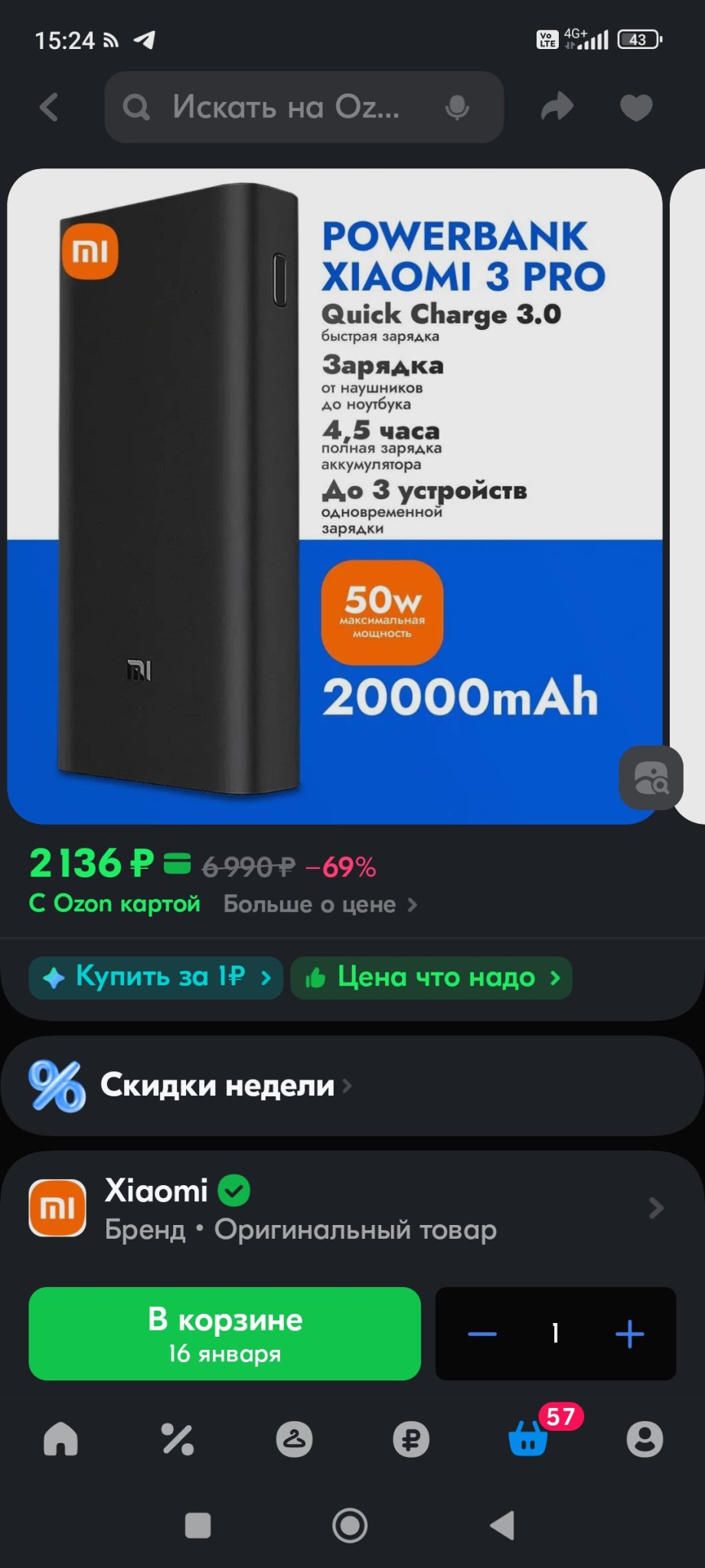Decrease quantity with the minus button

(x=481, y=1334)
